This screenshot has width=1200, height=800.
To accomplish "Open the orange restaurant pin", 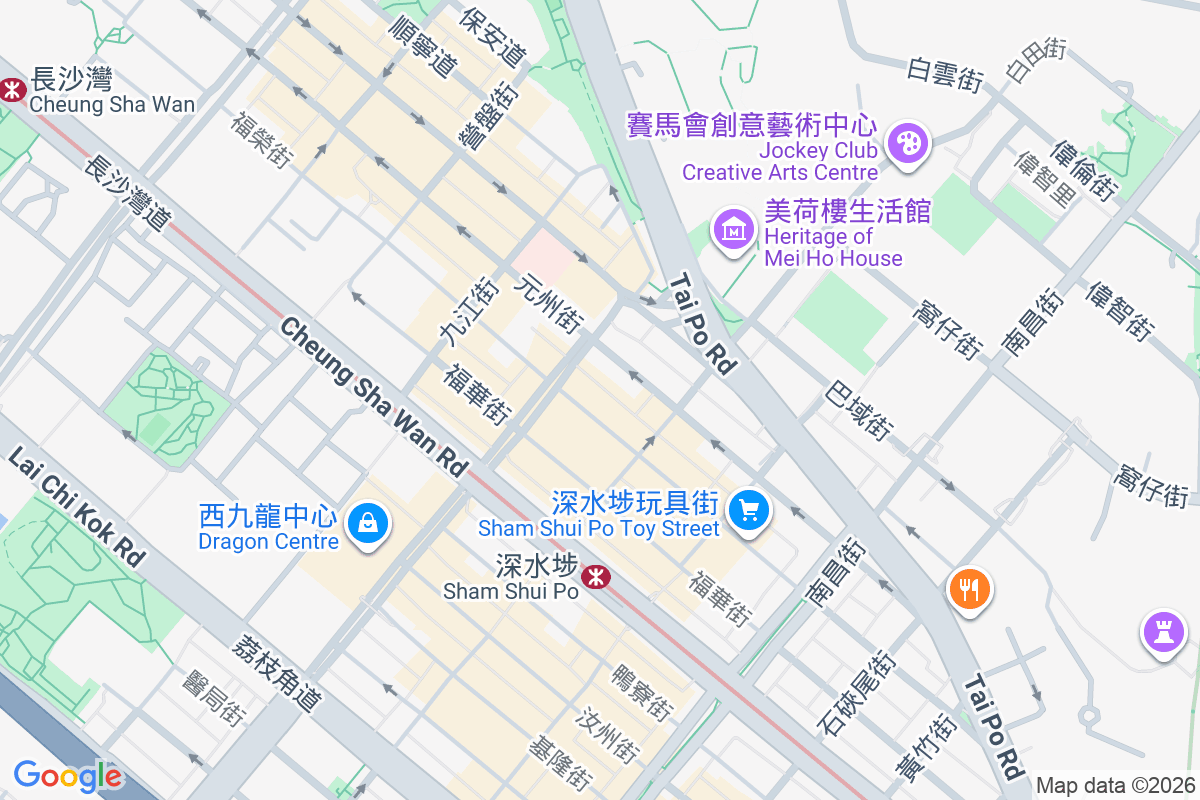I will tap(967, 587).
